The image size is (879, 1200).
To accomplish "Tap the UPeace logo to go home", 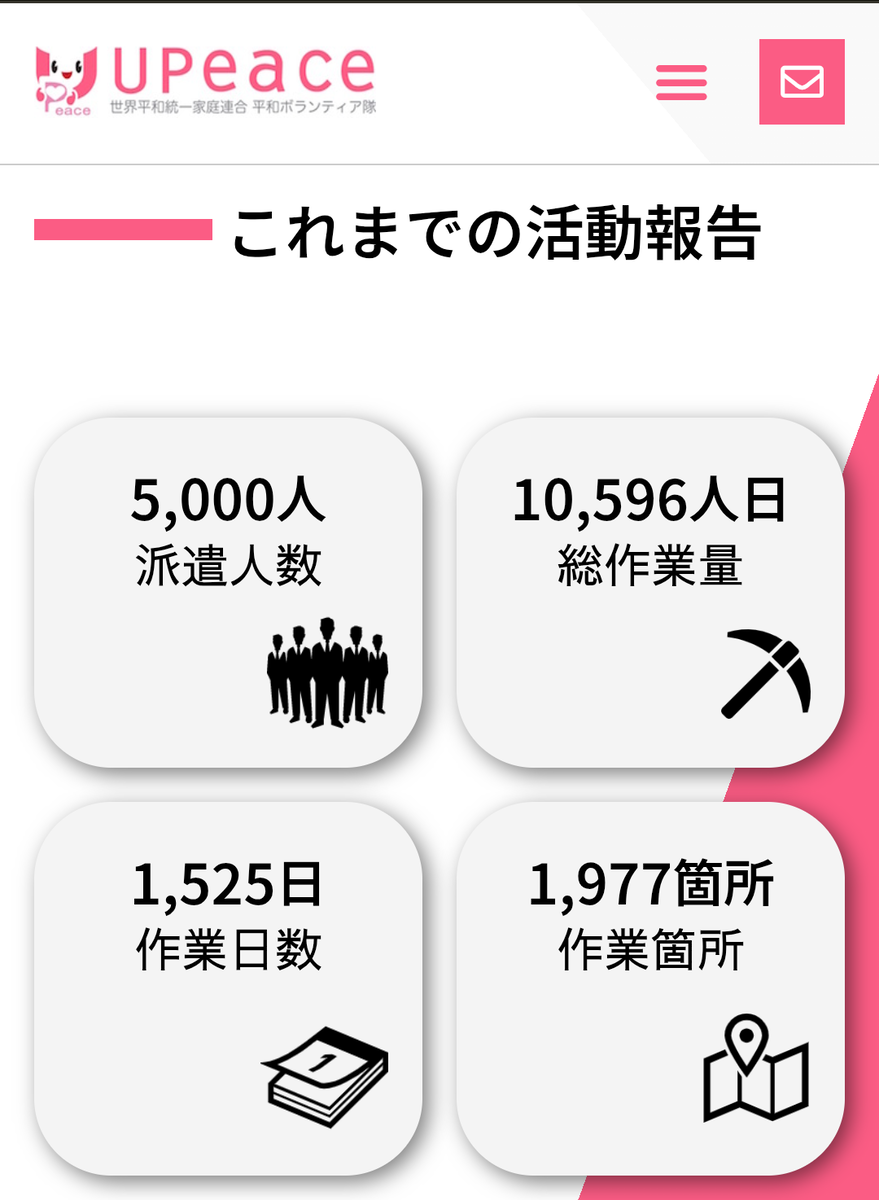I will (205, 80).
